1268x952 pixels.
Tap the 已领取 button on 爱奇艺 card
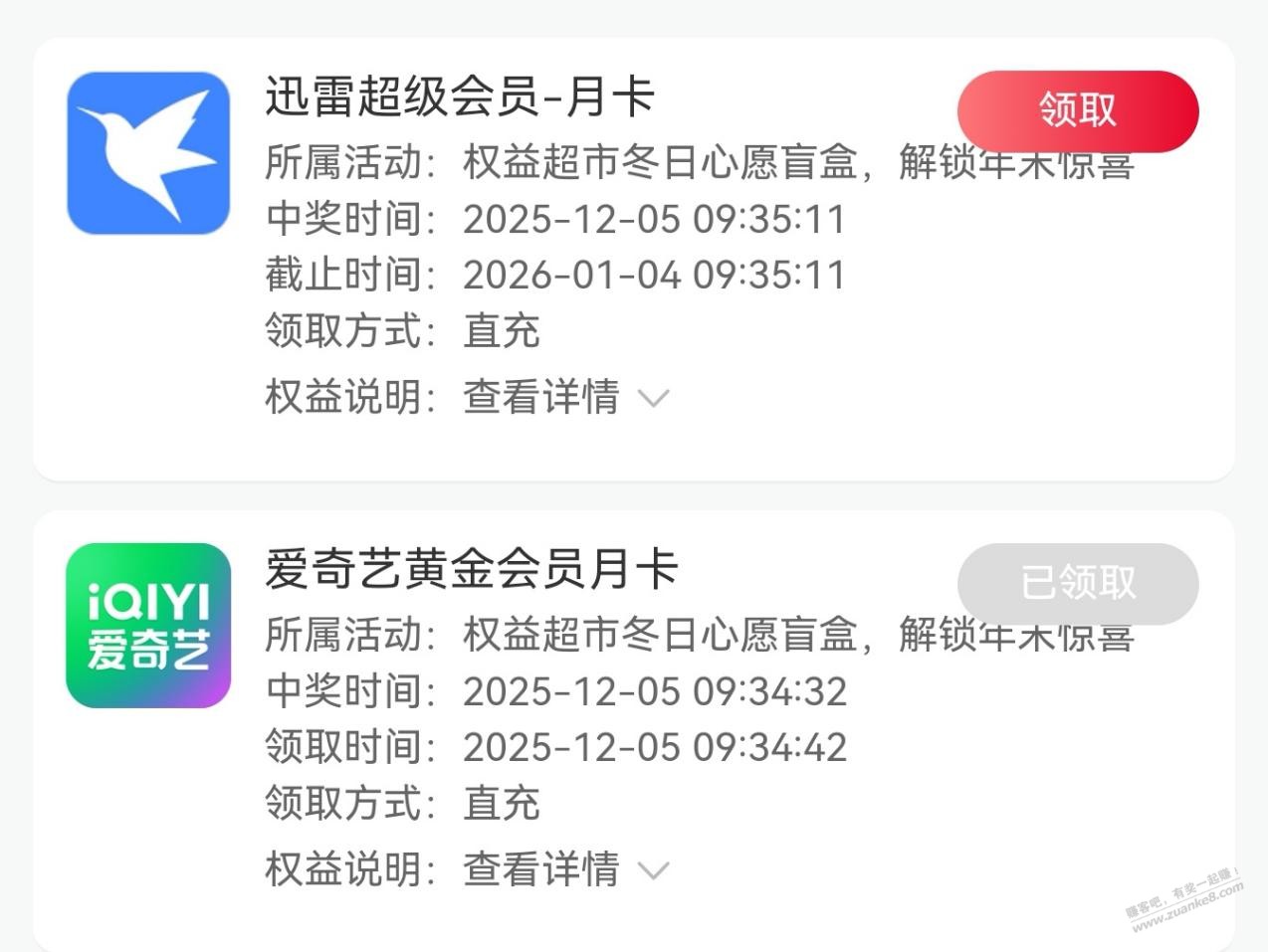tap(1077, 583)
